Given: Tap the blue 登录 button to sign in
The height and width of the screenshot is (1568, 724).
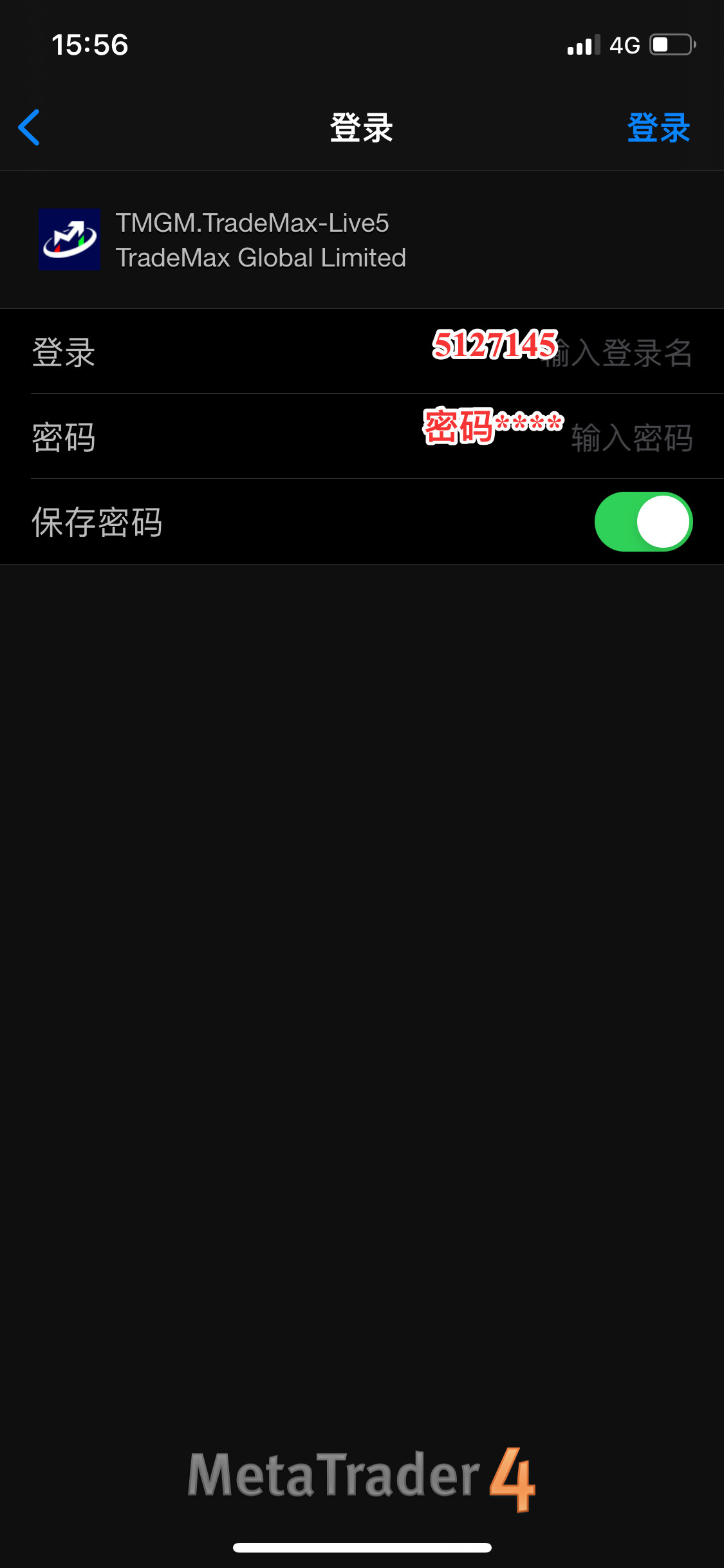Looking at the screenshot, I should point(658,127).
